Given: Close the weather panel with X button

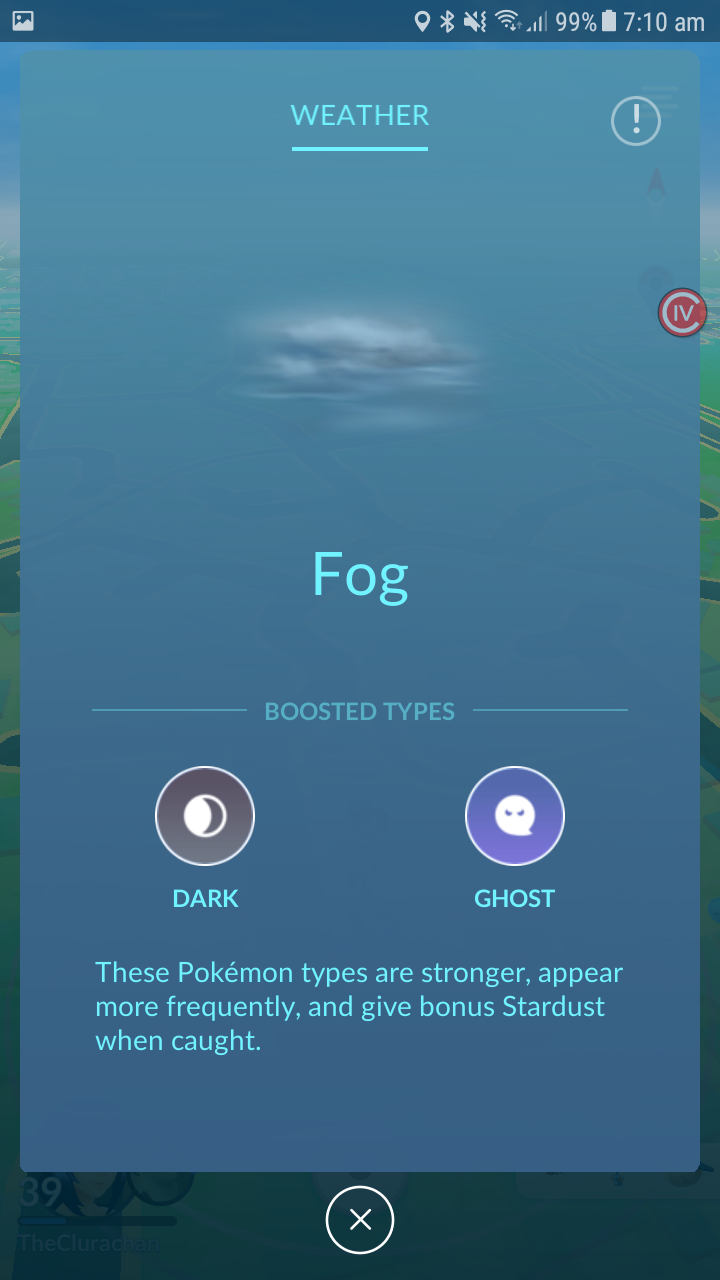Looking at the screenshot, I should (360, 1219).
